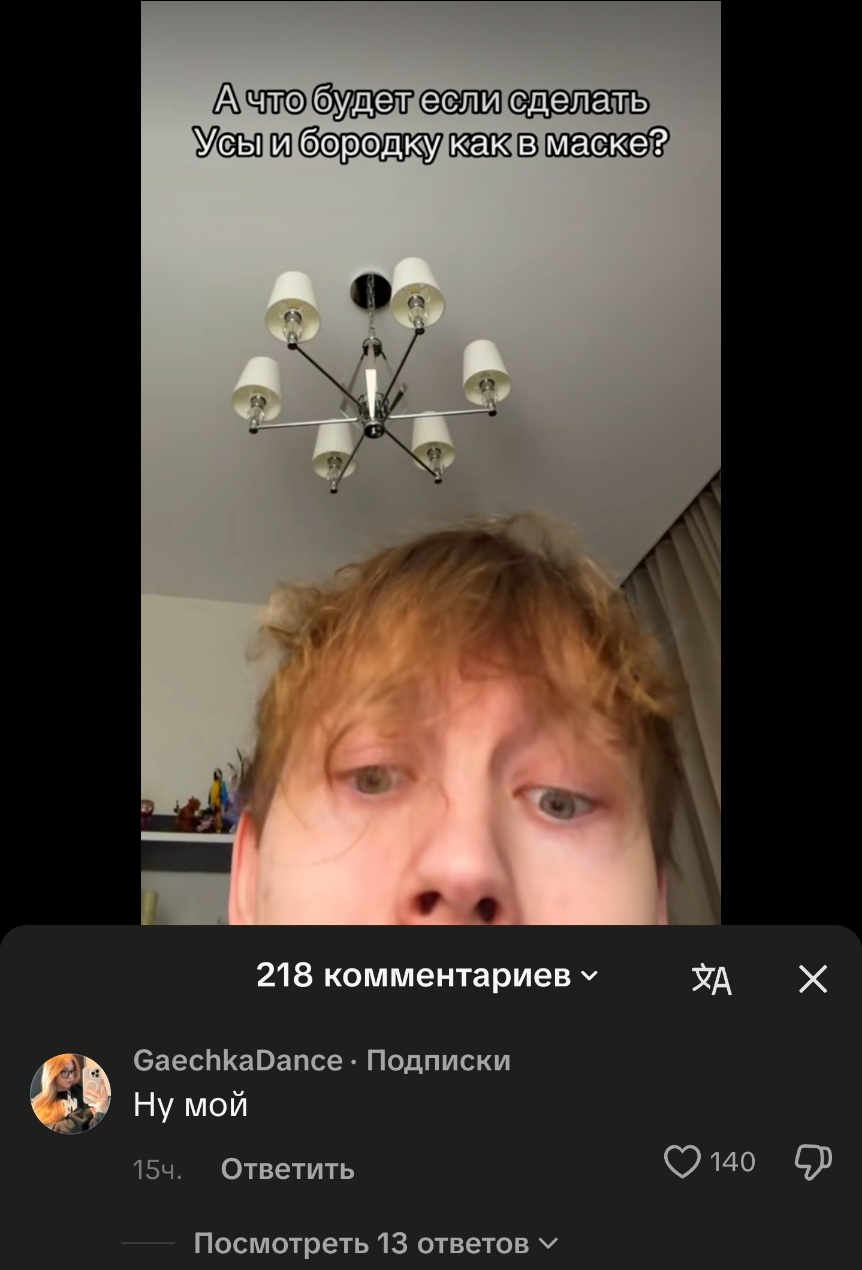Dislike GaechkaDance's comment
This screenshot has width=862, height=1270.
(x=812, y=1162)
